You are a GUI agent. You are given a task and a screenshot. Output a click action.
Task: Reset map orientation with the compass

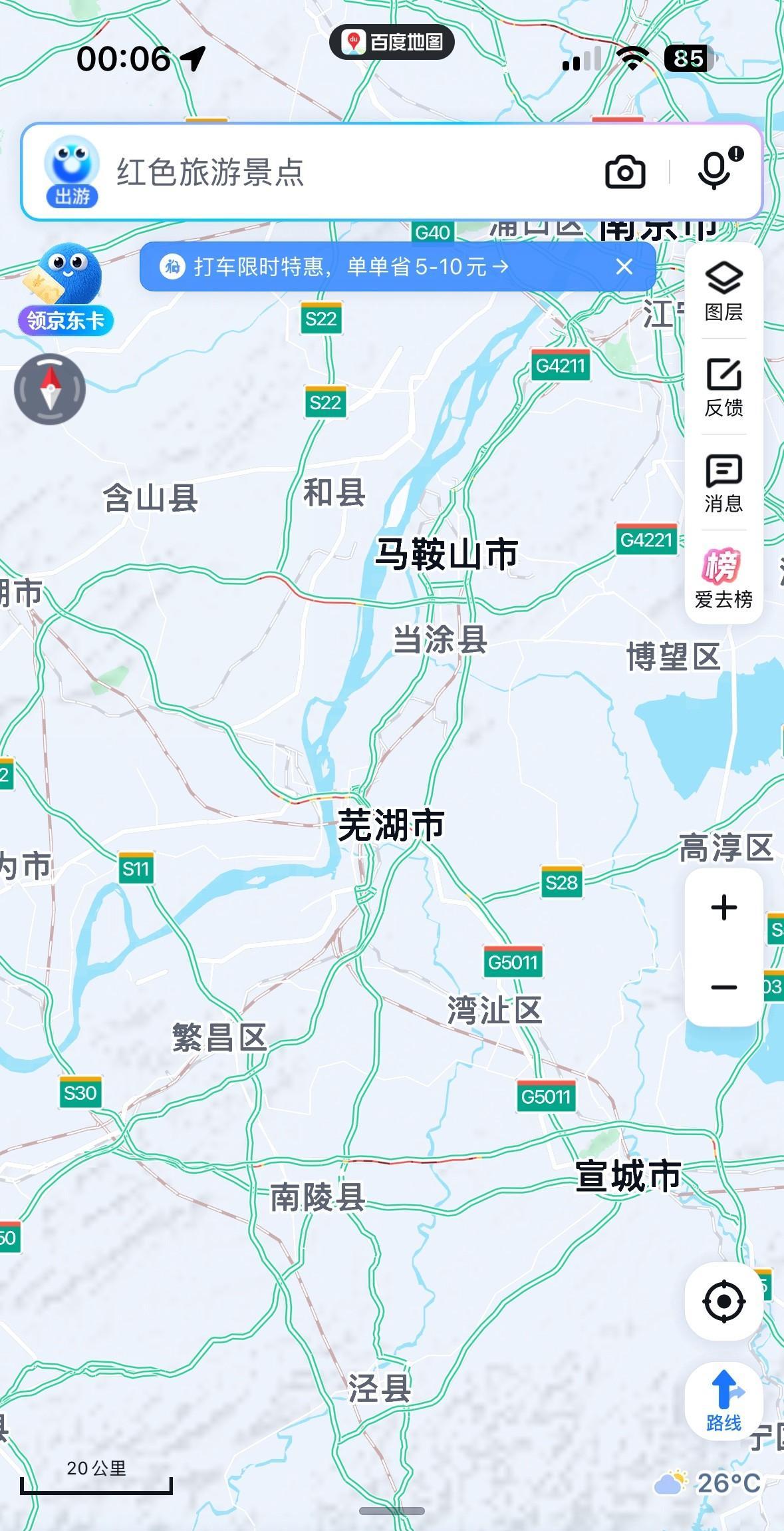pyautogui.click(x=50, y=390)
